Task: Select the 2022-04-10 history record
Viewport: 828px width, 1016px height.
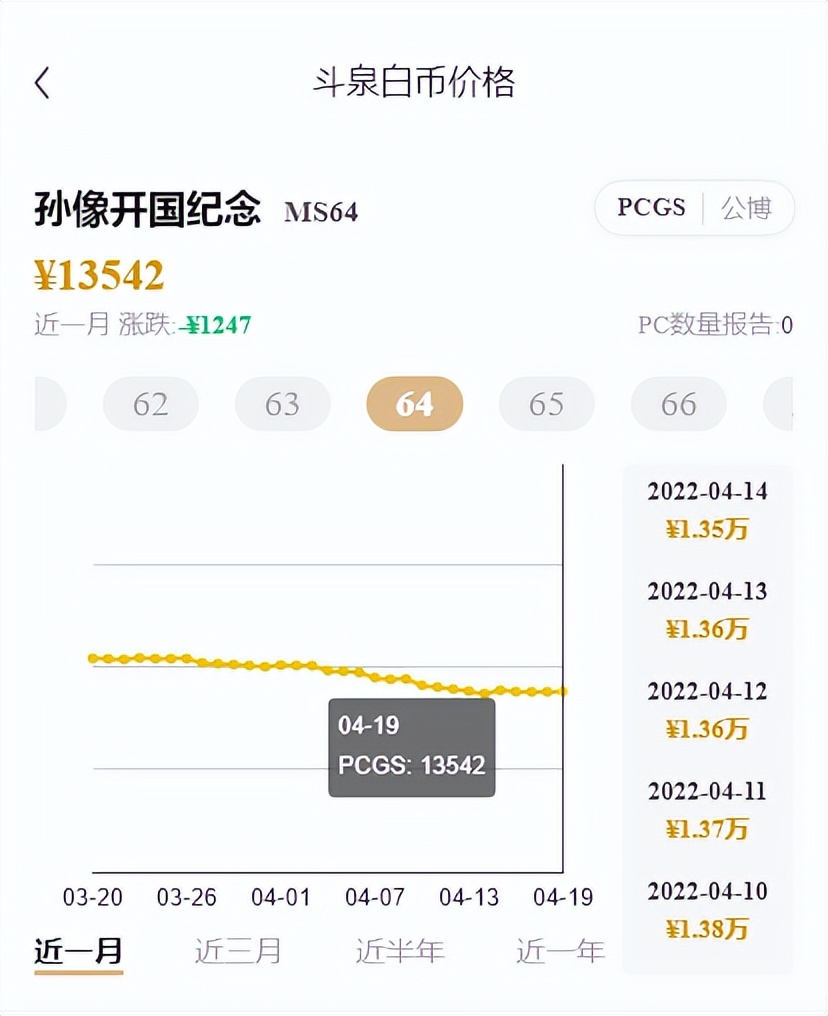Action: tap(709, 910)
